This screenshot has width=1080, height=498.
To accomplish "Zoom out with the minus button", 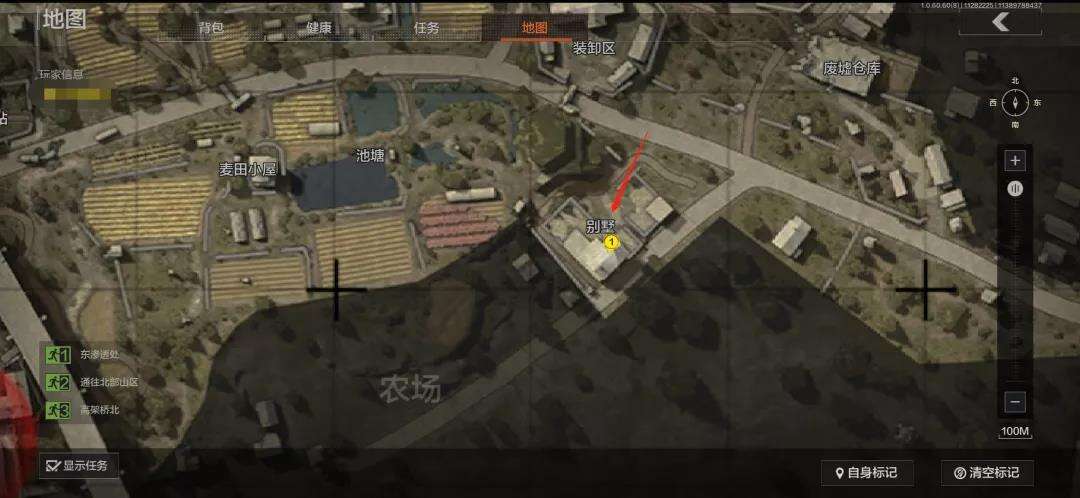I will click(x=1015, y=402).
